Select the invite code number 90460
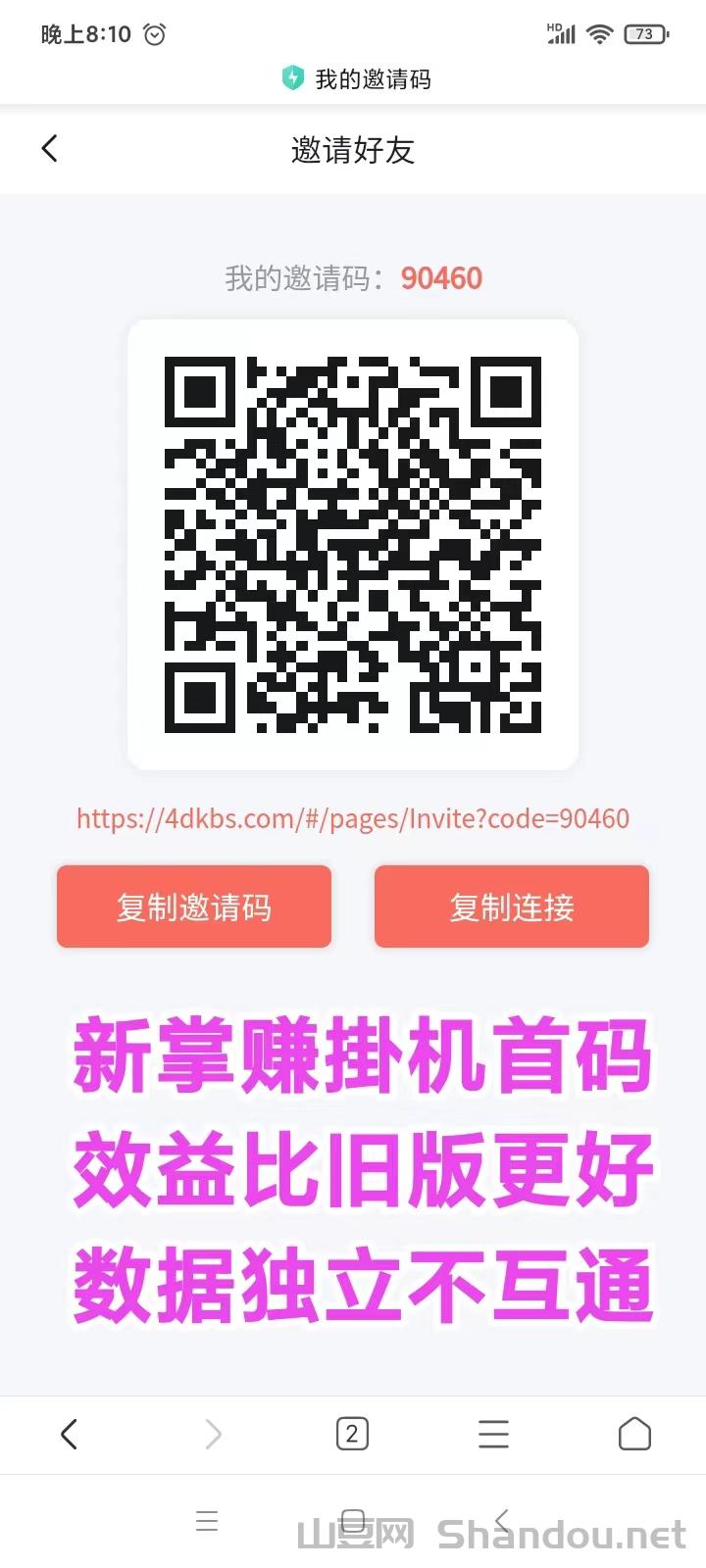 [442, 278]
